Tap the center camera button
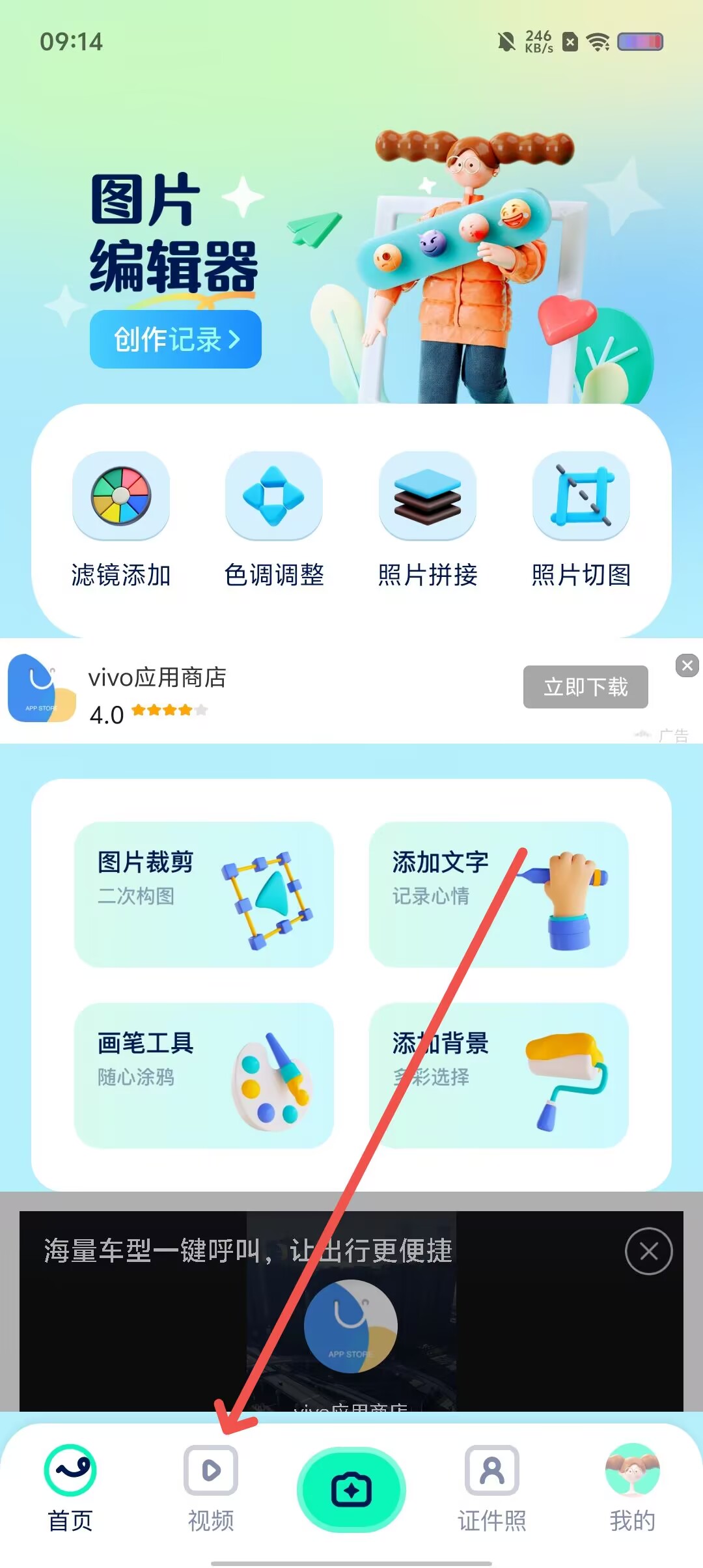This screenshot has height=1568, width=703. coord(351,1490)
